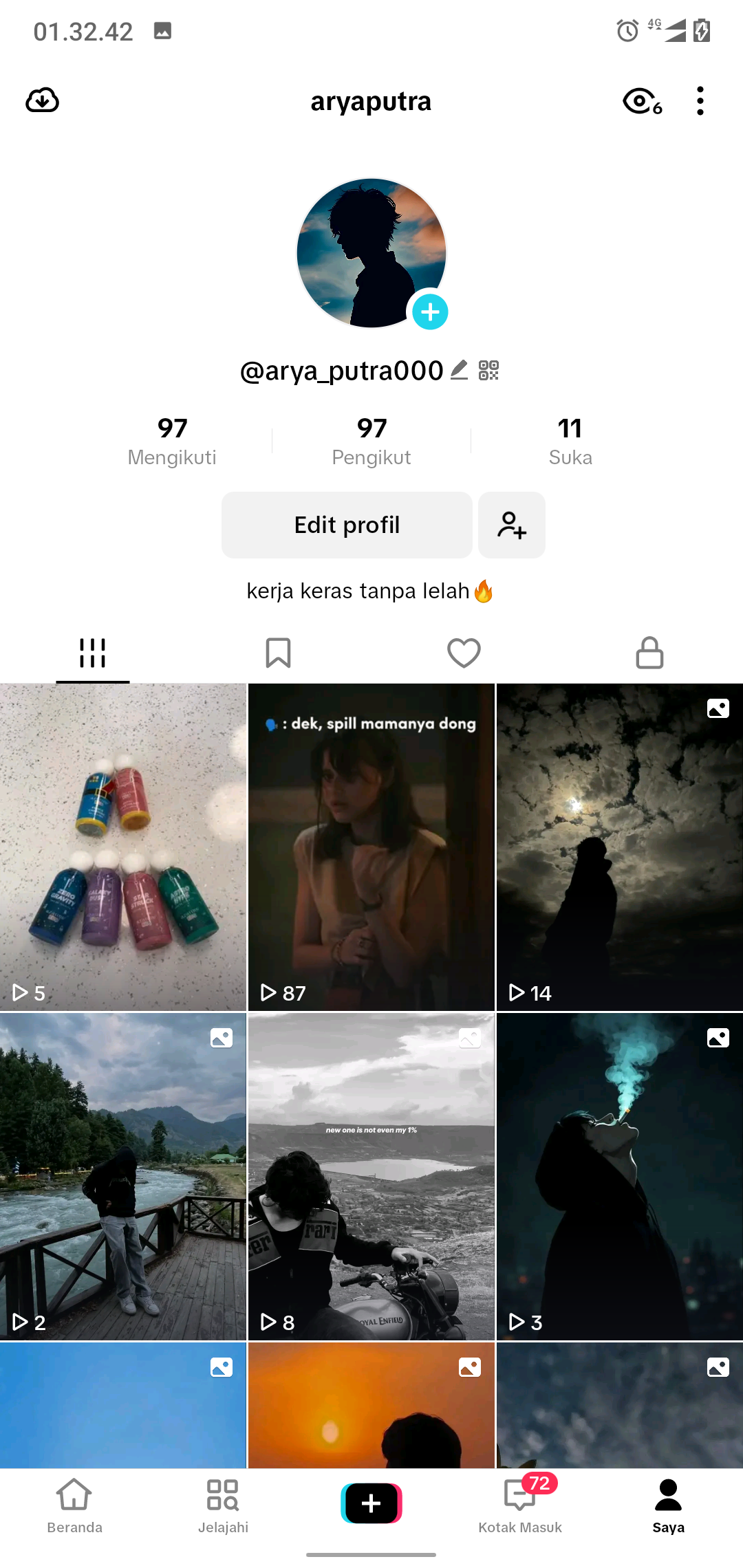Open the Pengikut followers list
Viewport: 743px width, 1568px height.
point(371,442)
